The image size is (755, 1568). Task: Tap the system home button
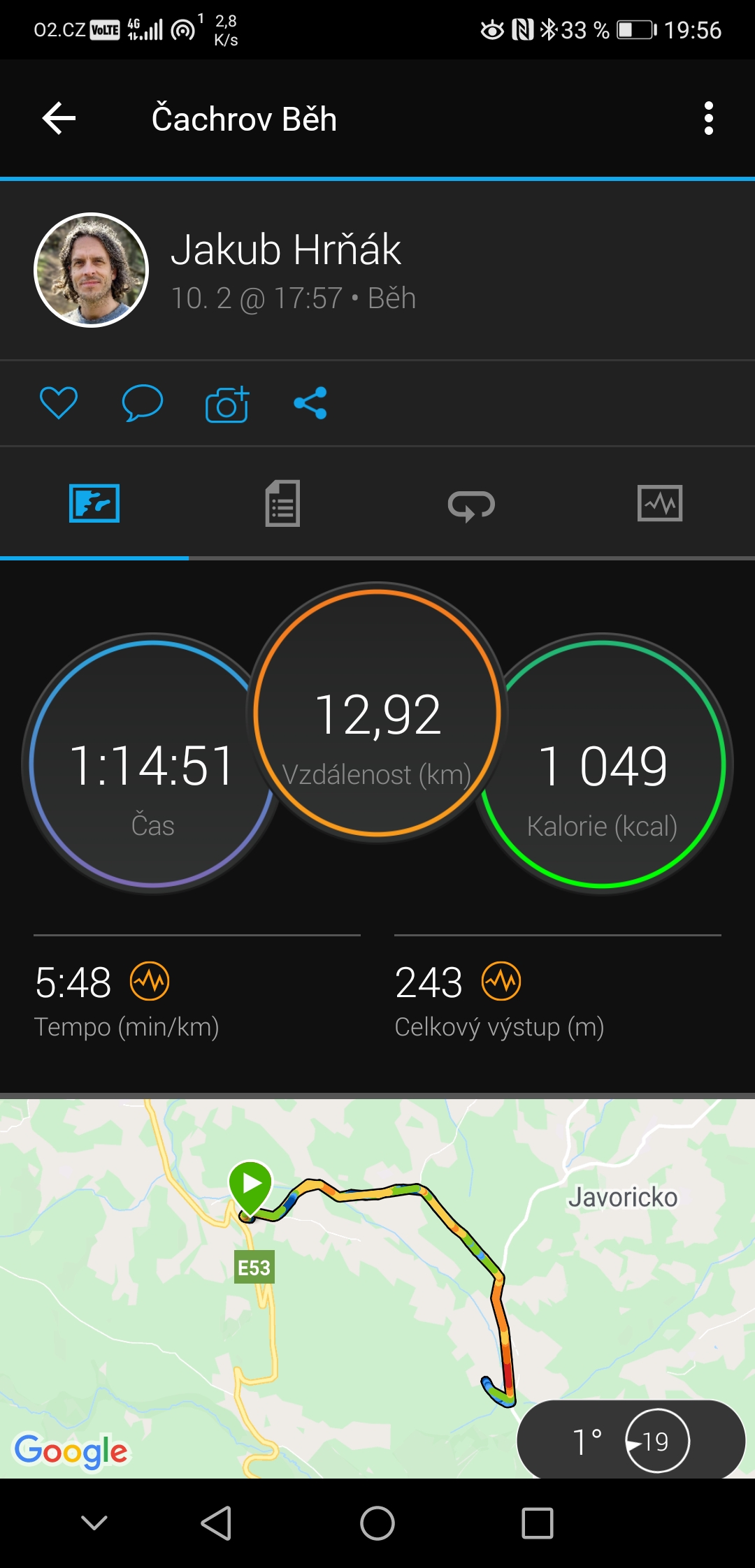377,1523
